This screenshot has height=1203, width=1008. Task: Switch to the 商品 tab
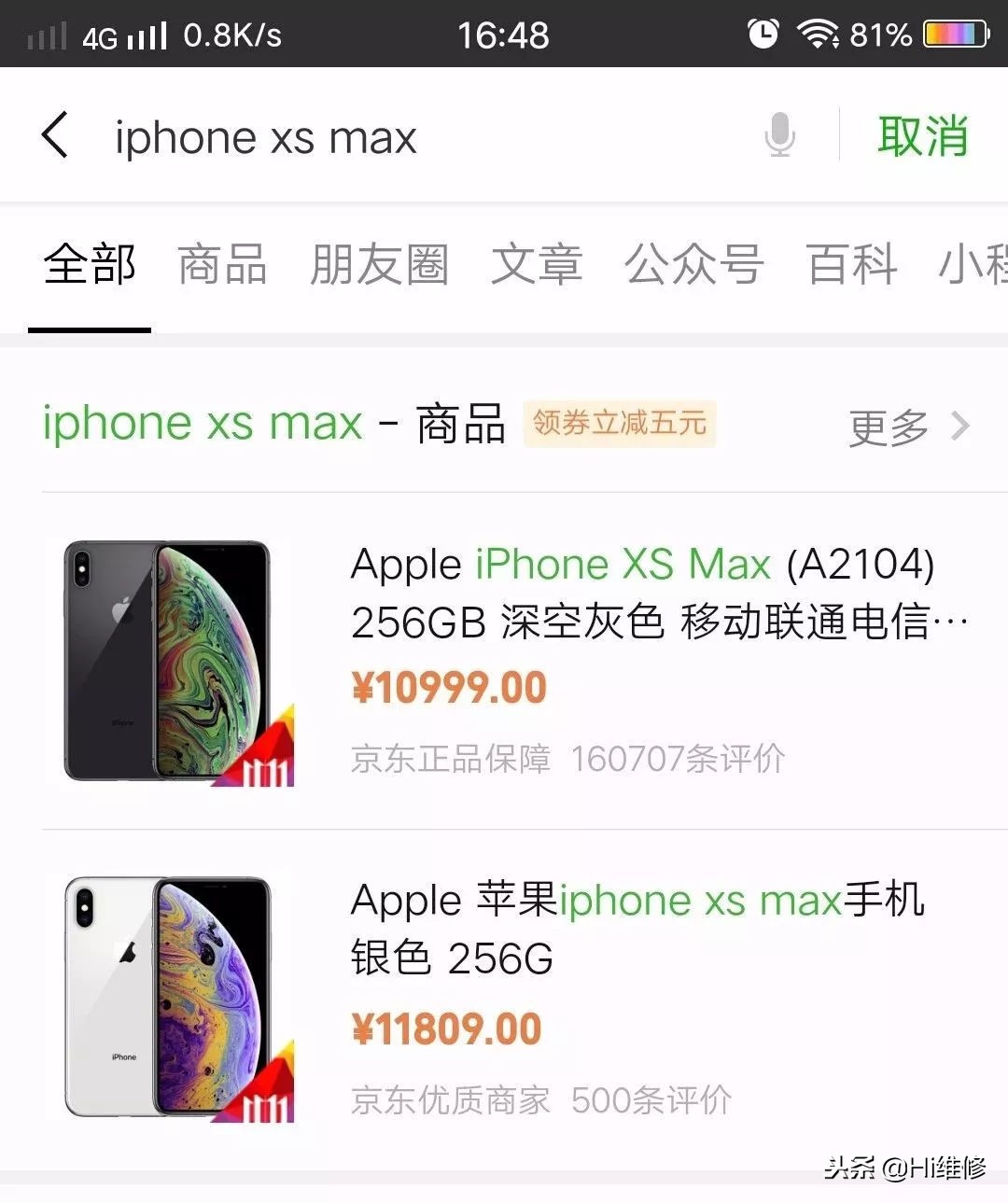(x=220, y=266)
